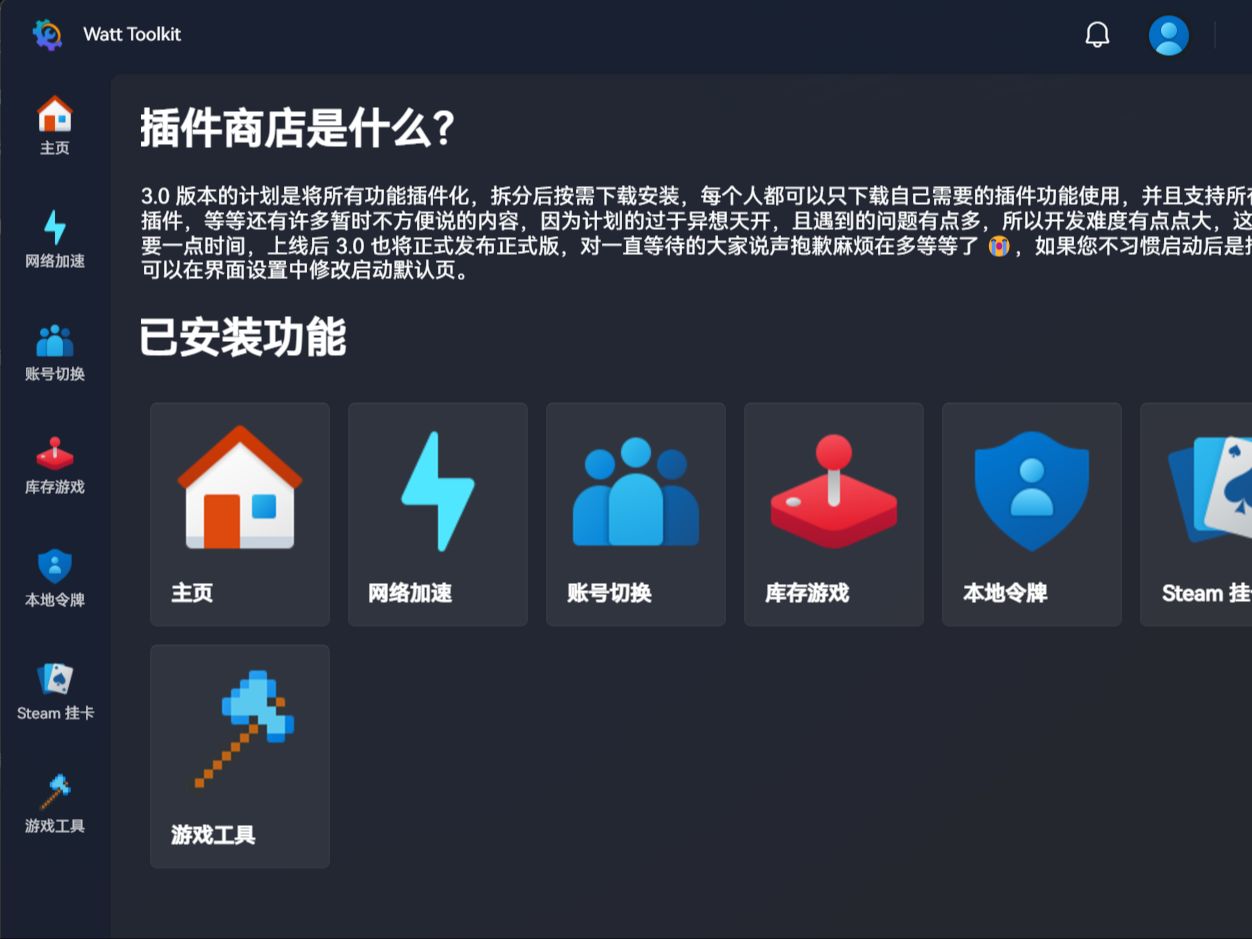Open the 游戏工具 plugin card

pos(240,756)
